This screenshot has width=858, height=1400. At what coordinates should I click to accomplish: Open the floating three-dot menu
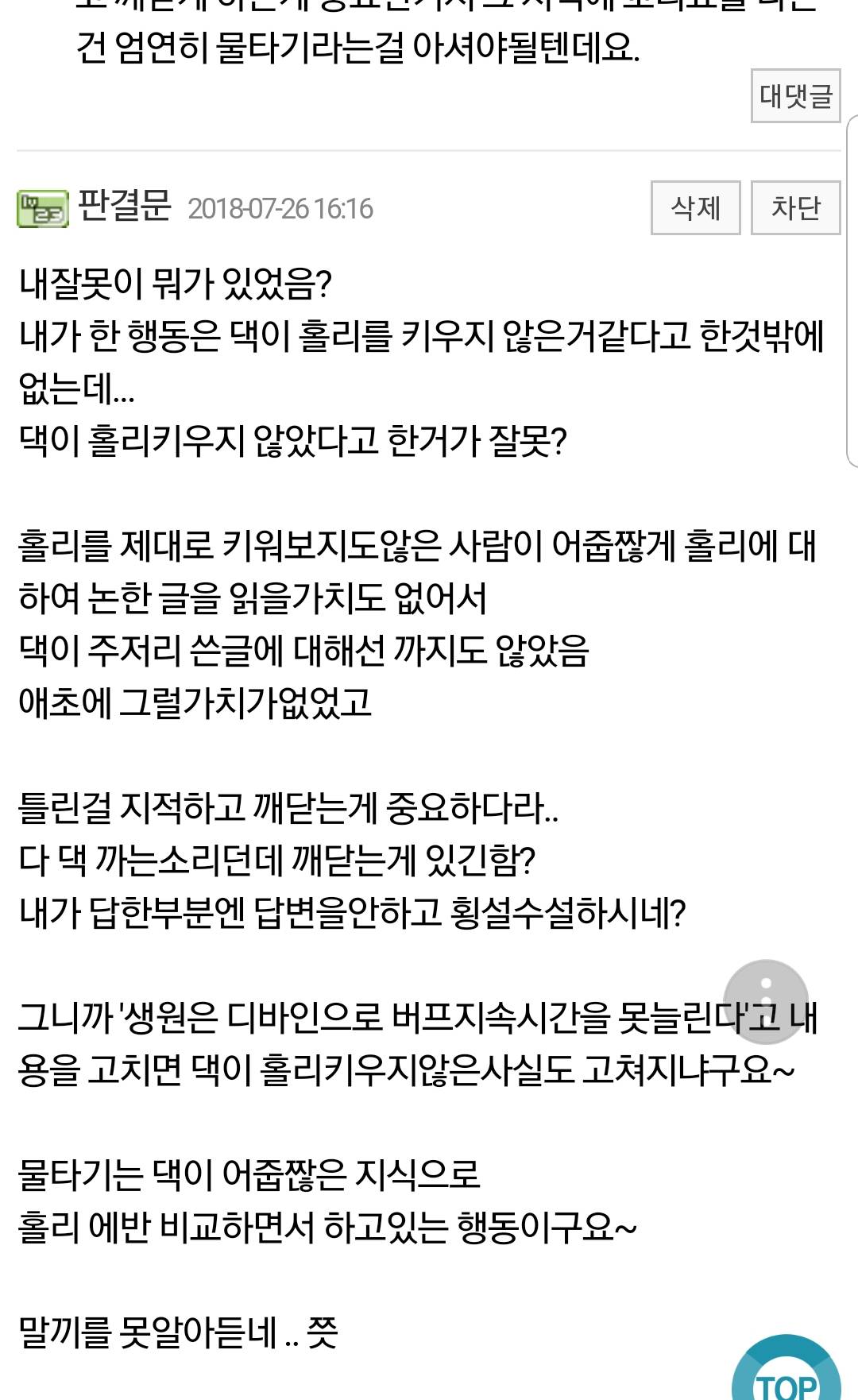coord(766,1002)
